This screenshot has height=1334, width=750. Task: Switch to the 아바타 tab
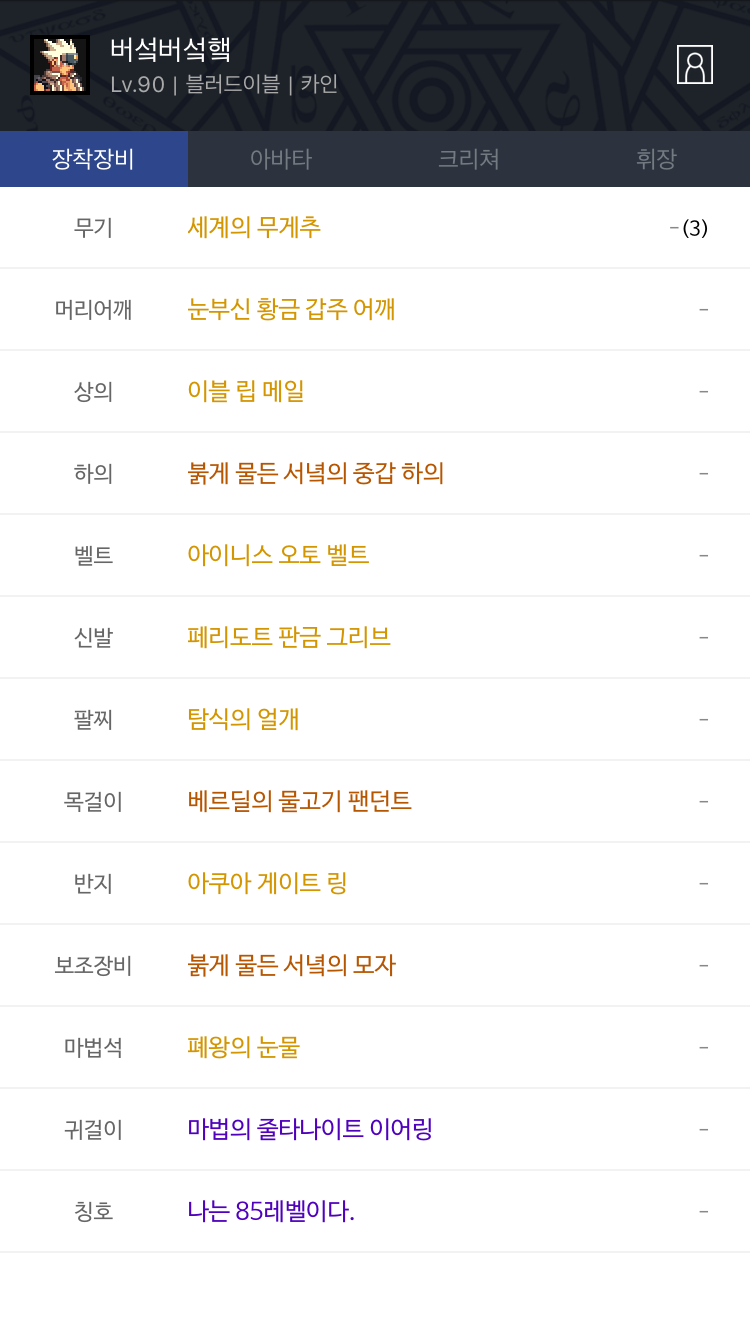281,159
